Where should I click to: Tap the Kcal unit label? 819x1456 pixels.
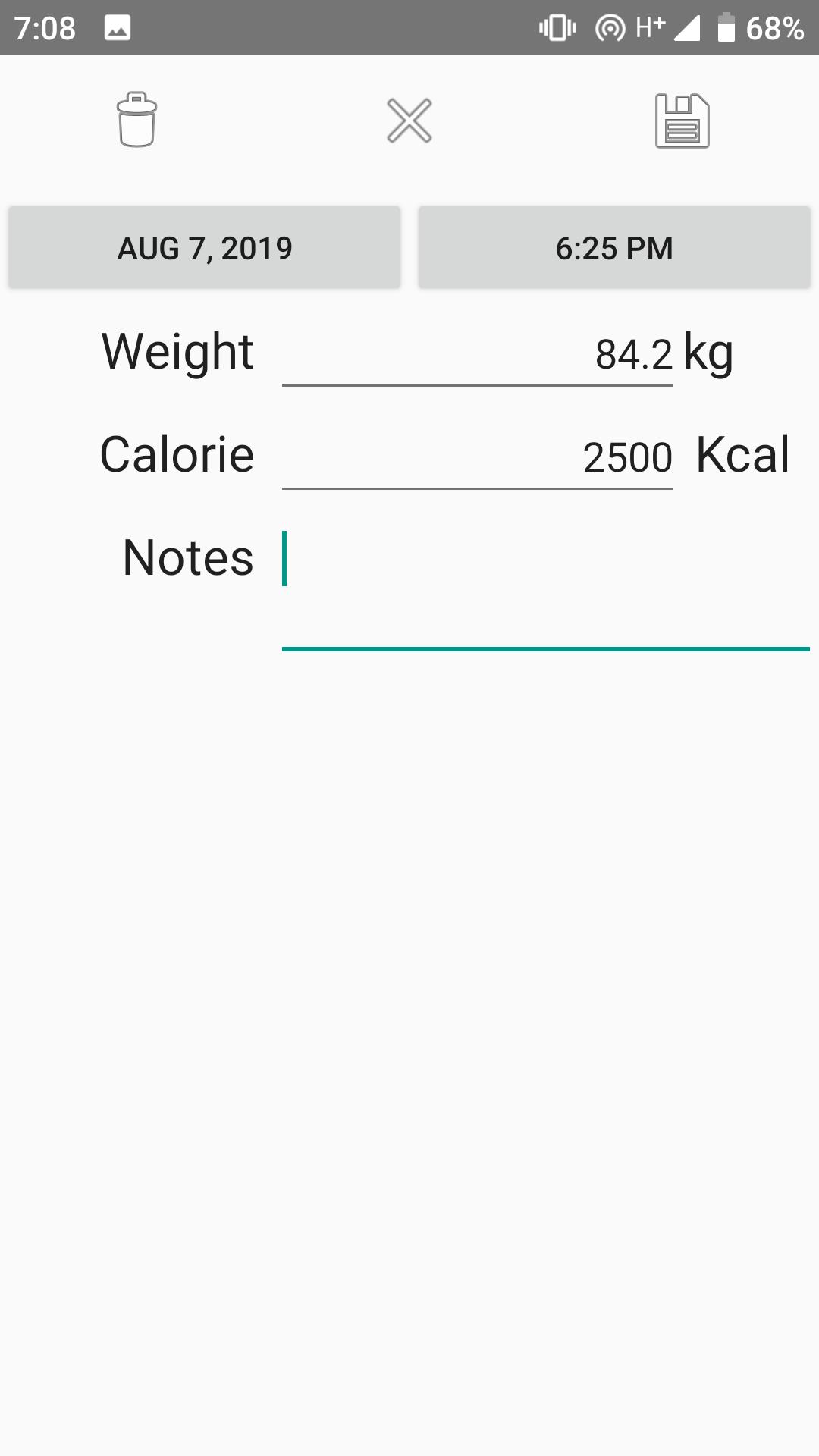click(x=742, y=455)
